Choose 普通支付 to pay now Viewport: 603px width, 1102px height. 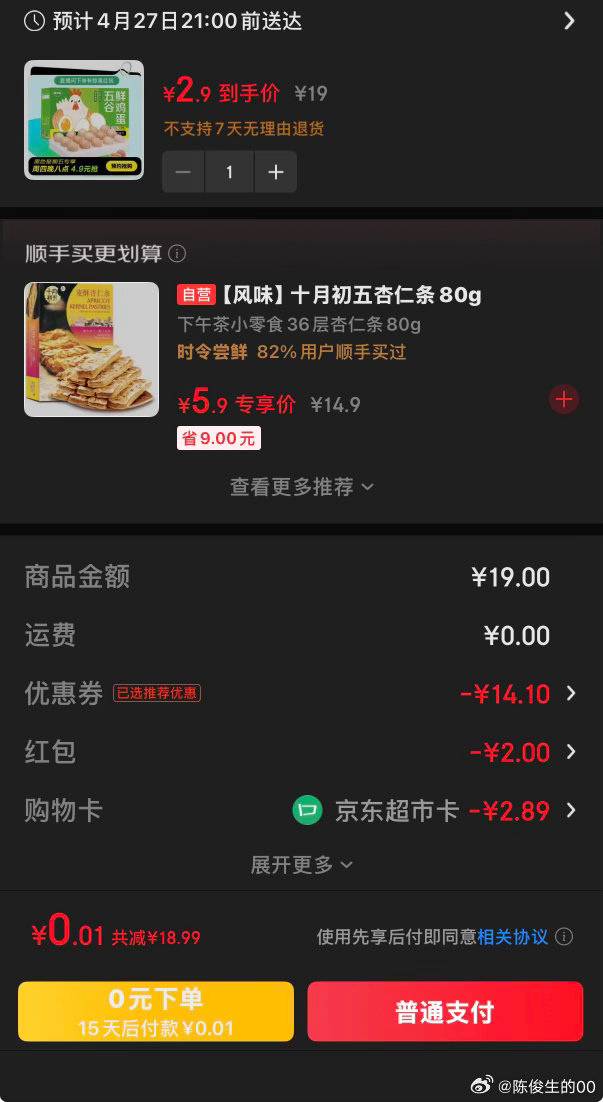(x=445, y=1011)
